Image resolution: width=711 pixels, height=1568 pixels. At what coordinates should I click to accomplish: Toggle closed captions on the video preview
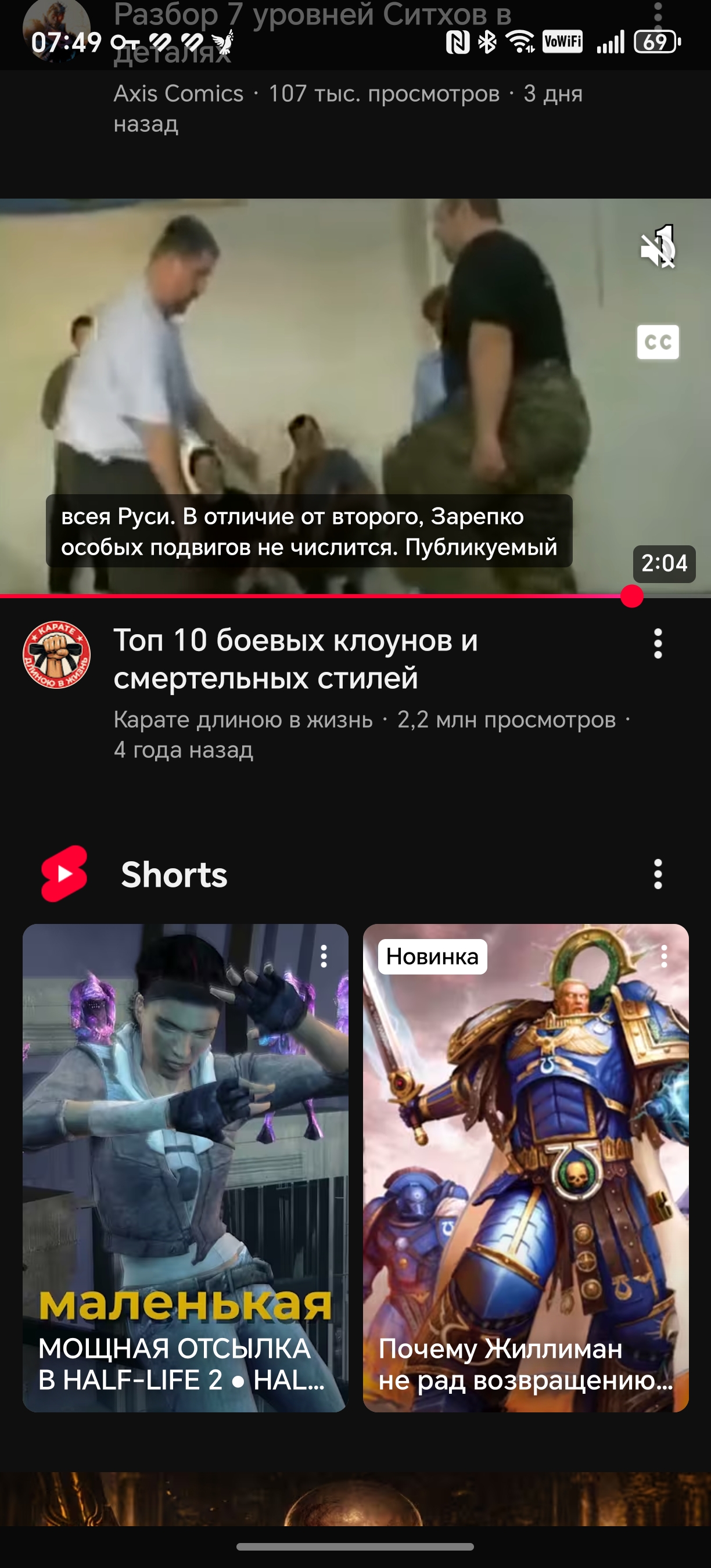coord(658,342)
